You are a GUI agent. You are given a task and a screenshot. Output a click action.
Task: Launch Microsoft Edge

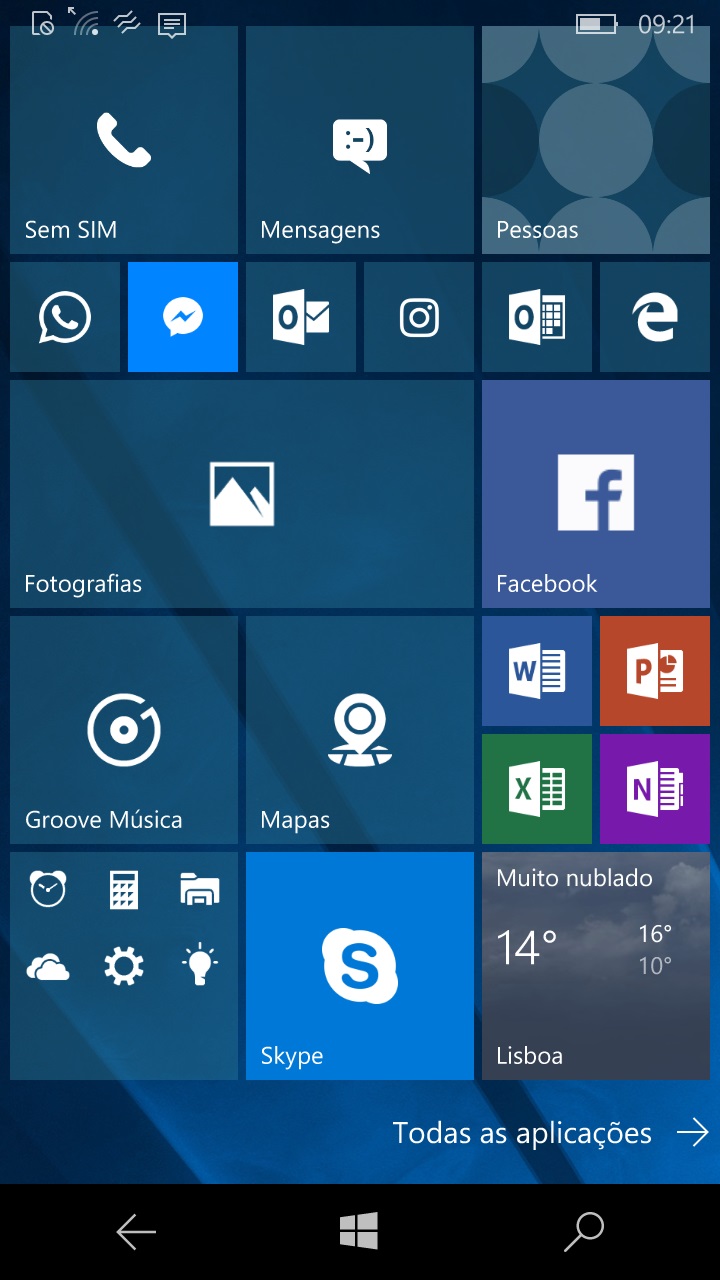click(654, 316)
